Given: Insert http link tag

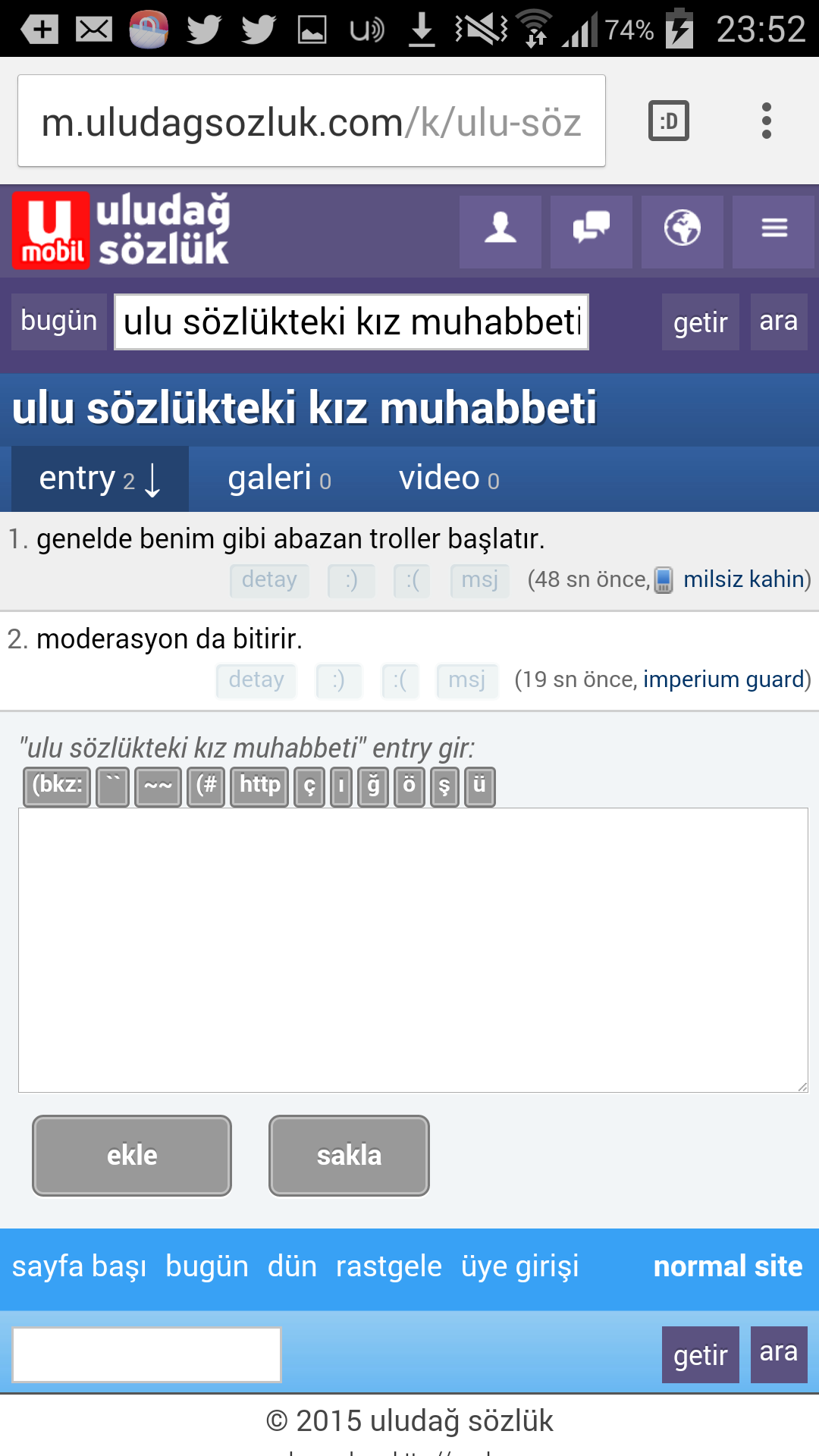Looking at the screenshot, I should [259, 786].
